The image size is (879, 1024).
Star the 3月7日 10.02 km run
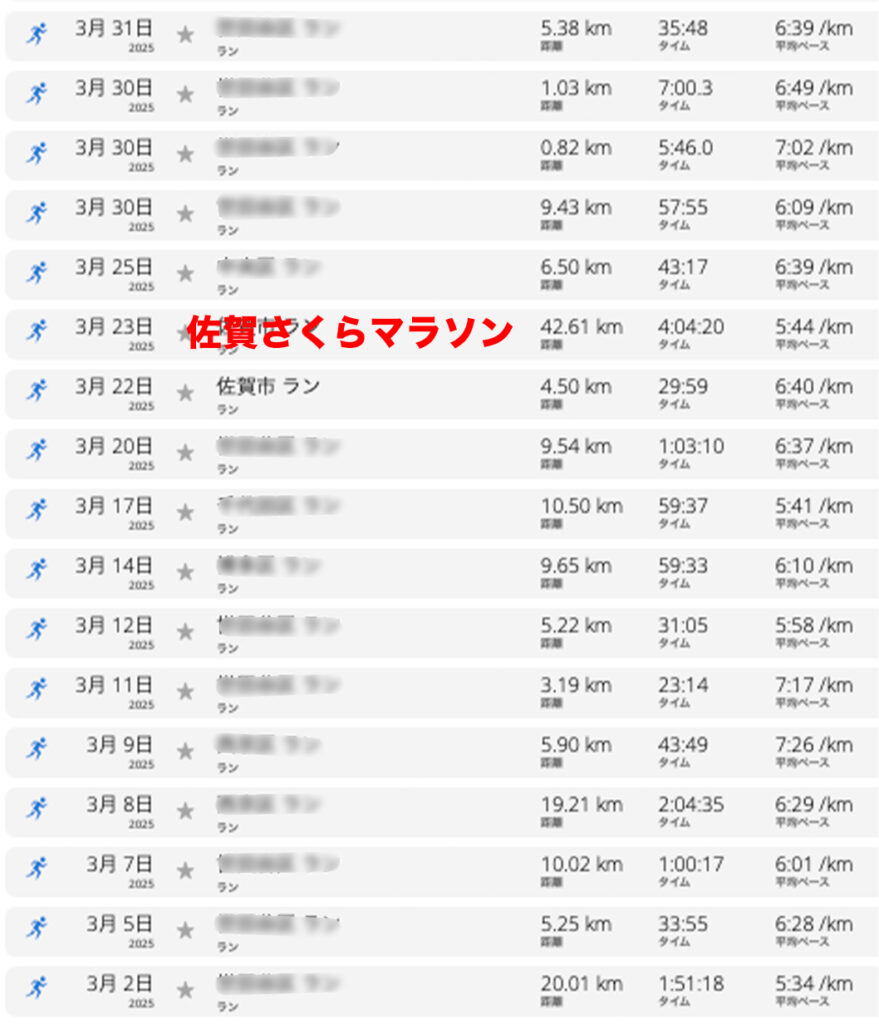click(185, 871)
